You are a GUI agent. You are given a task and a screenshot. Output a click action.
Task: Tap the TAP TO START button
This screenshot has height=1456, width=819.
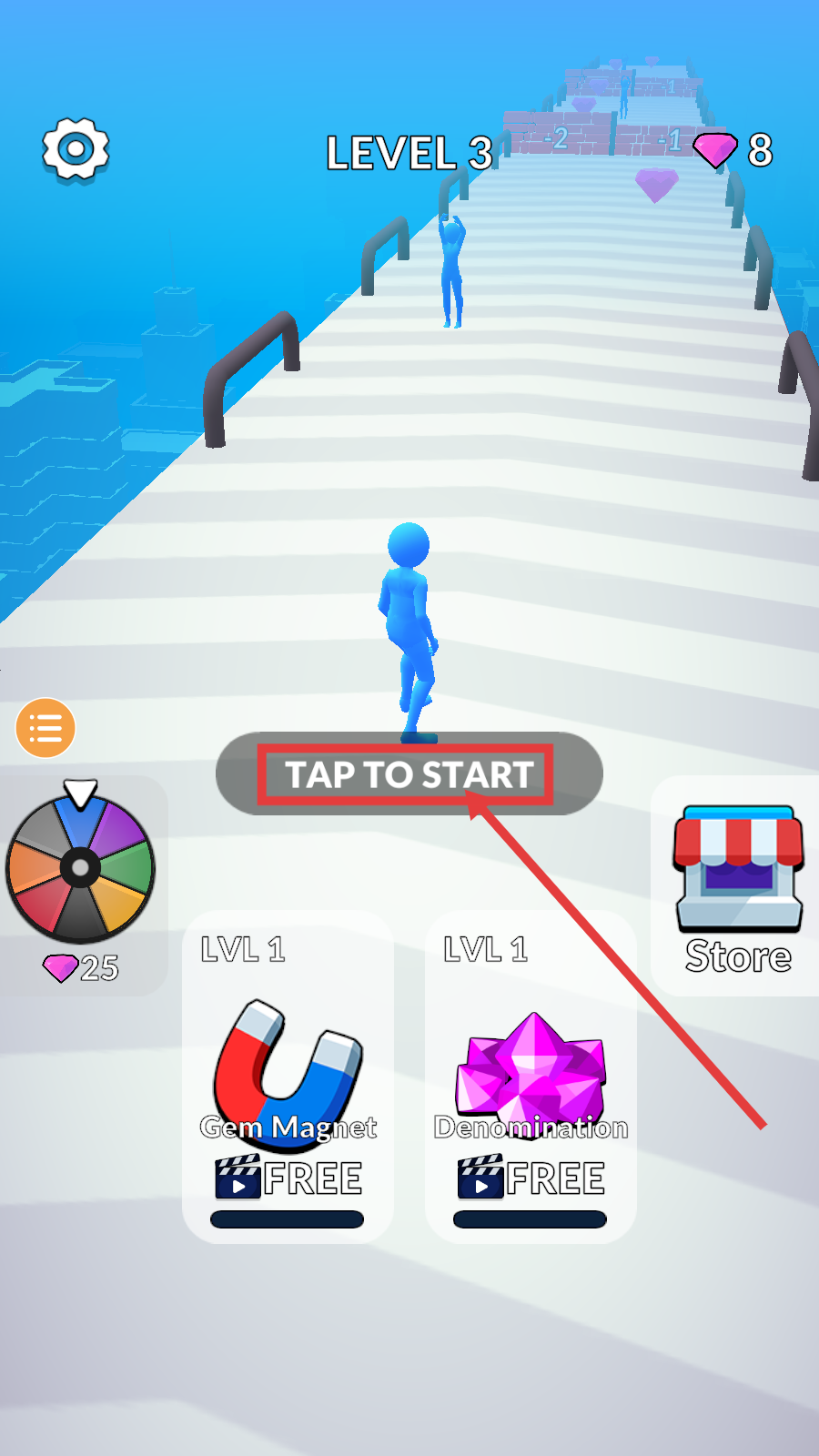click(x=409, y=774)
